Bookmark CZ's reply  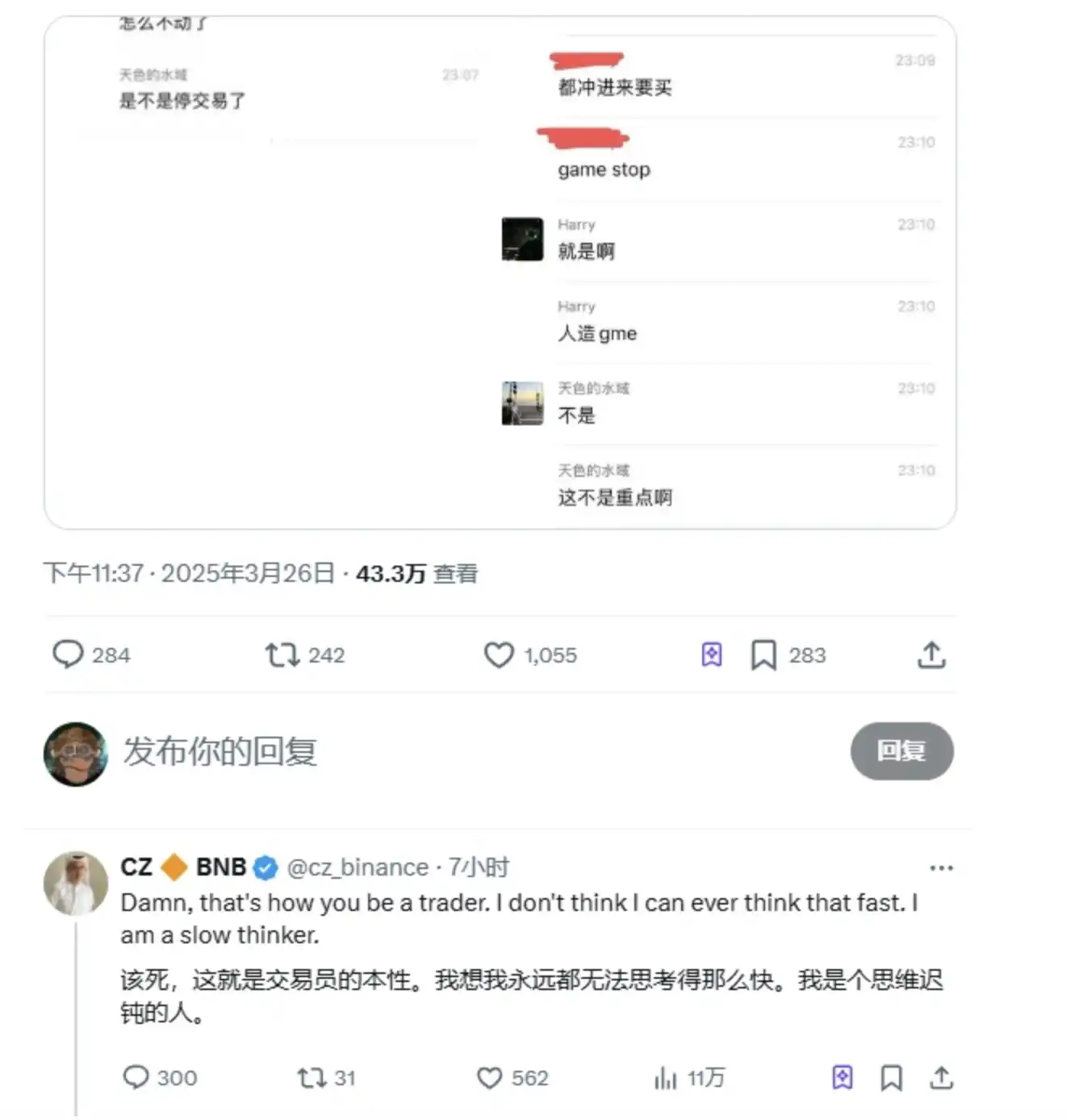point(891,1077)
